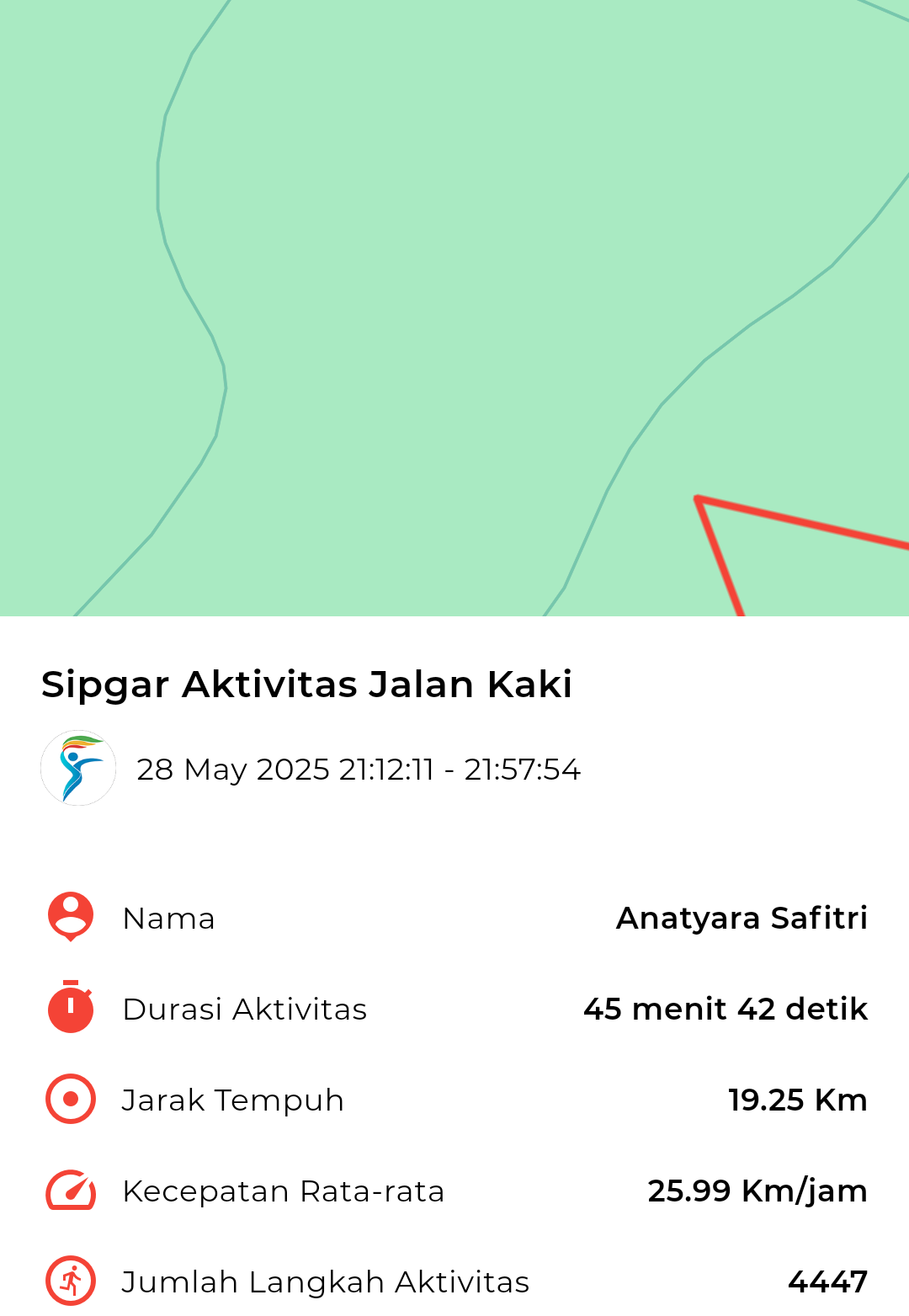Screen dimensions: 909x1316
Task: Click the duration value 45 menit 42 detik
Action: tap(725, 1009)
